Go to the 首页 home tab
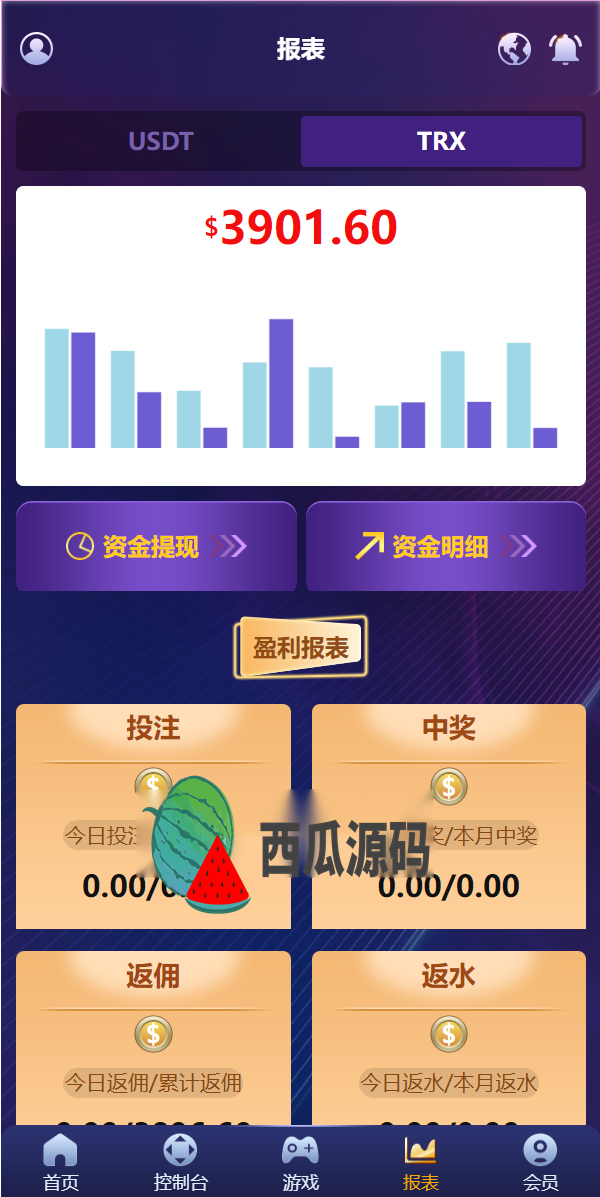The image size is (600, 1197). 60,1163
